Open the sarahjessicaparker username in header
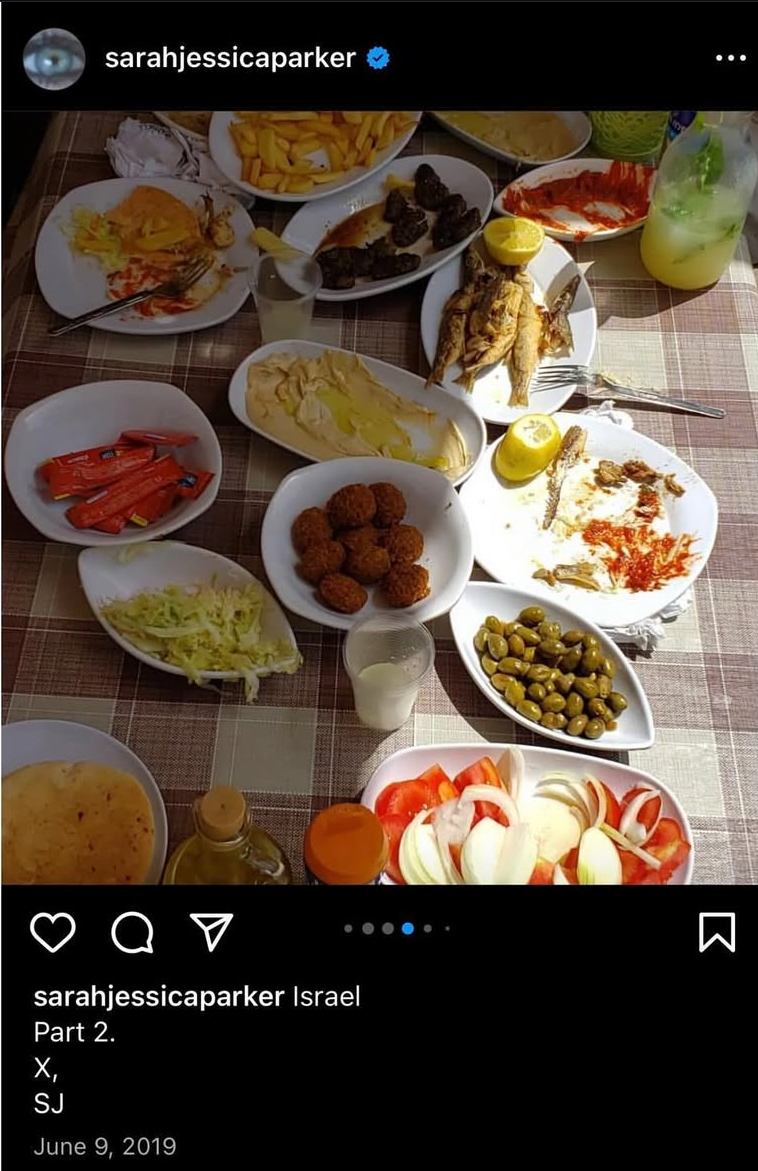 tap(230, 59)
